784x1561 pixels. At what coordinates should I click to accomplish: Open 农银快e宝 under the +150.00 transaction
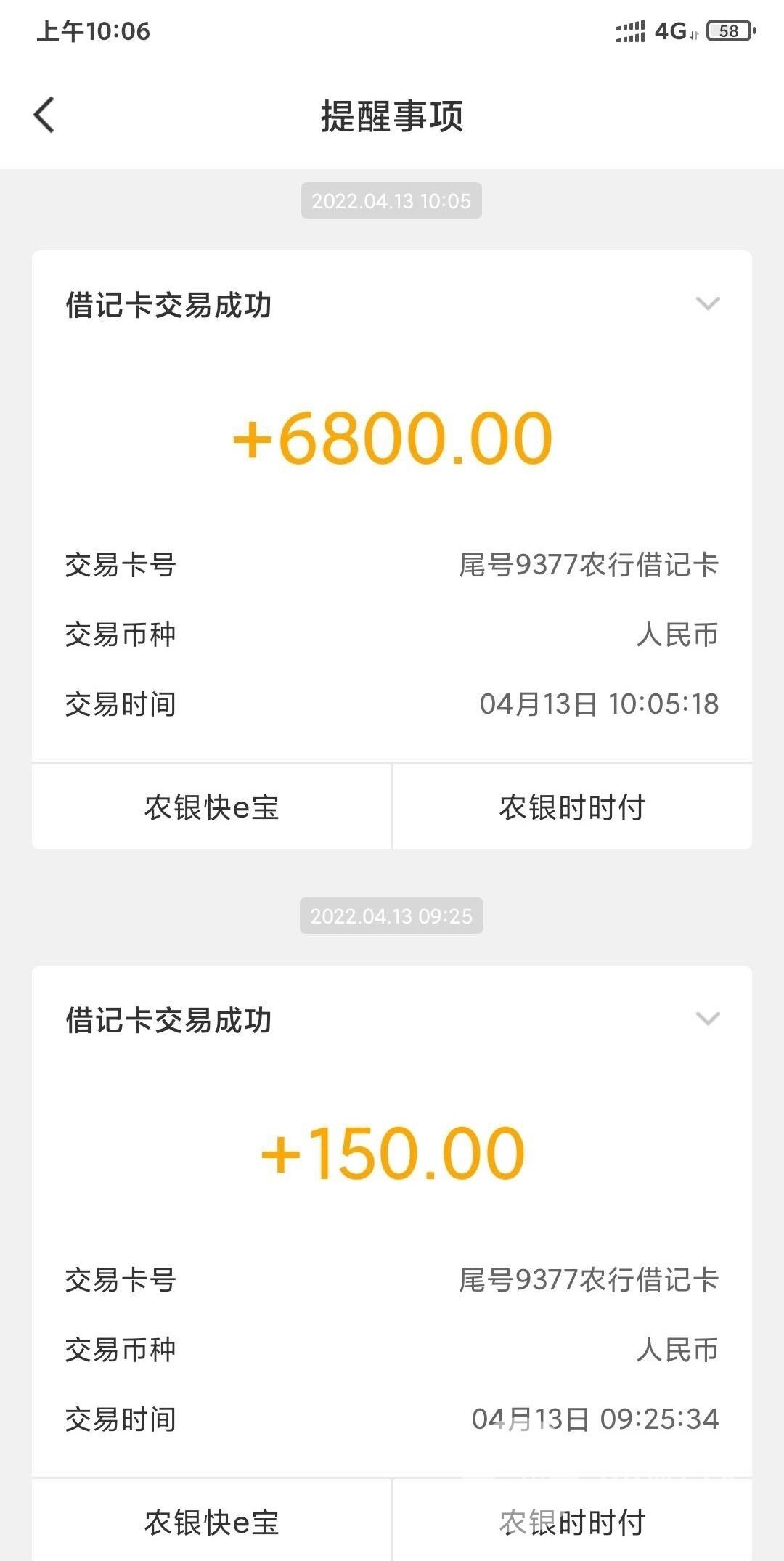[211, 1521]
